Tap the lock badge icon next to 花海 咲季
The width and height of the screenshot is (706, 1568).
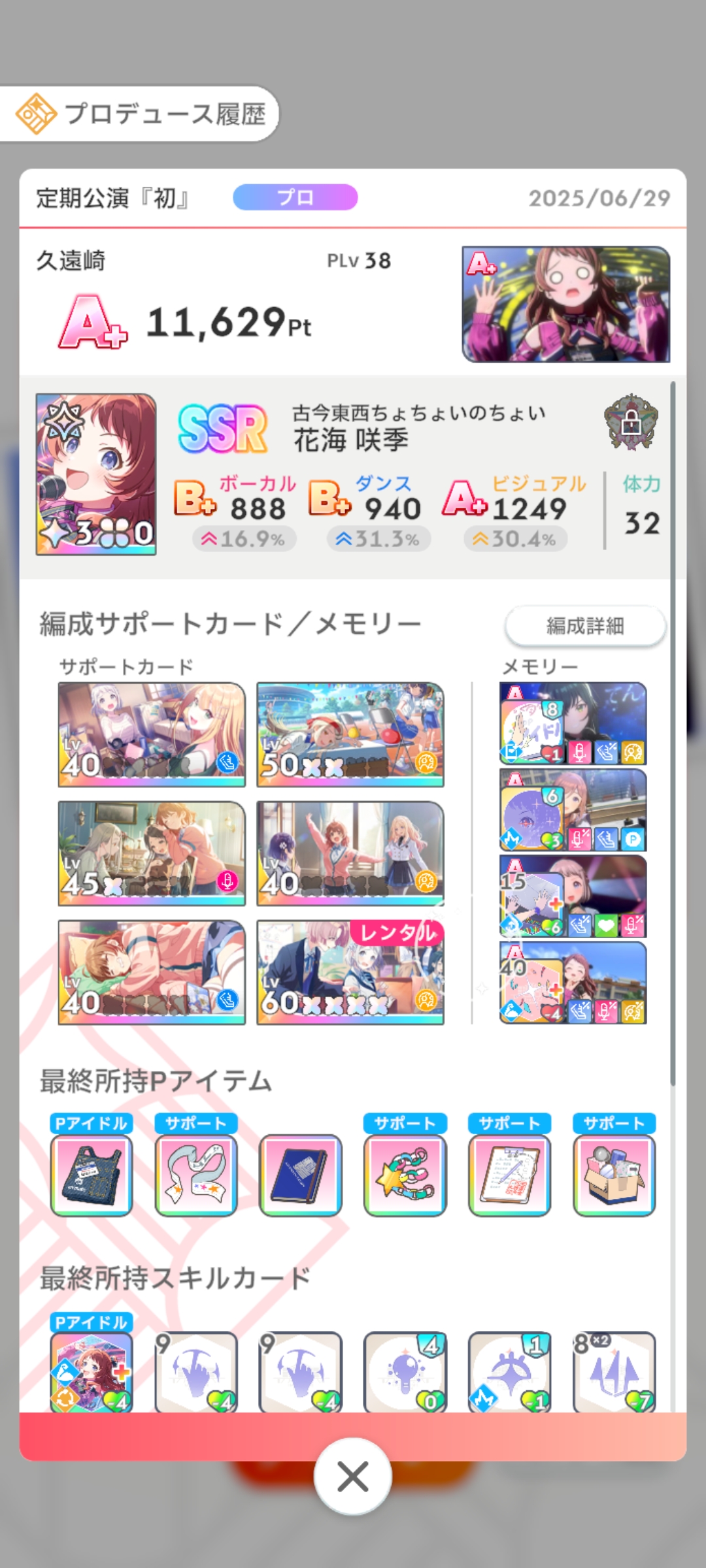point(630,422)
